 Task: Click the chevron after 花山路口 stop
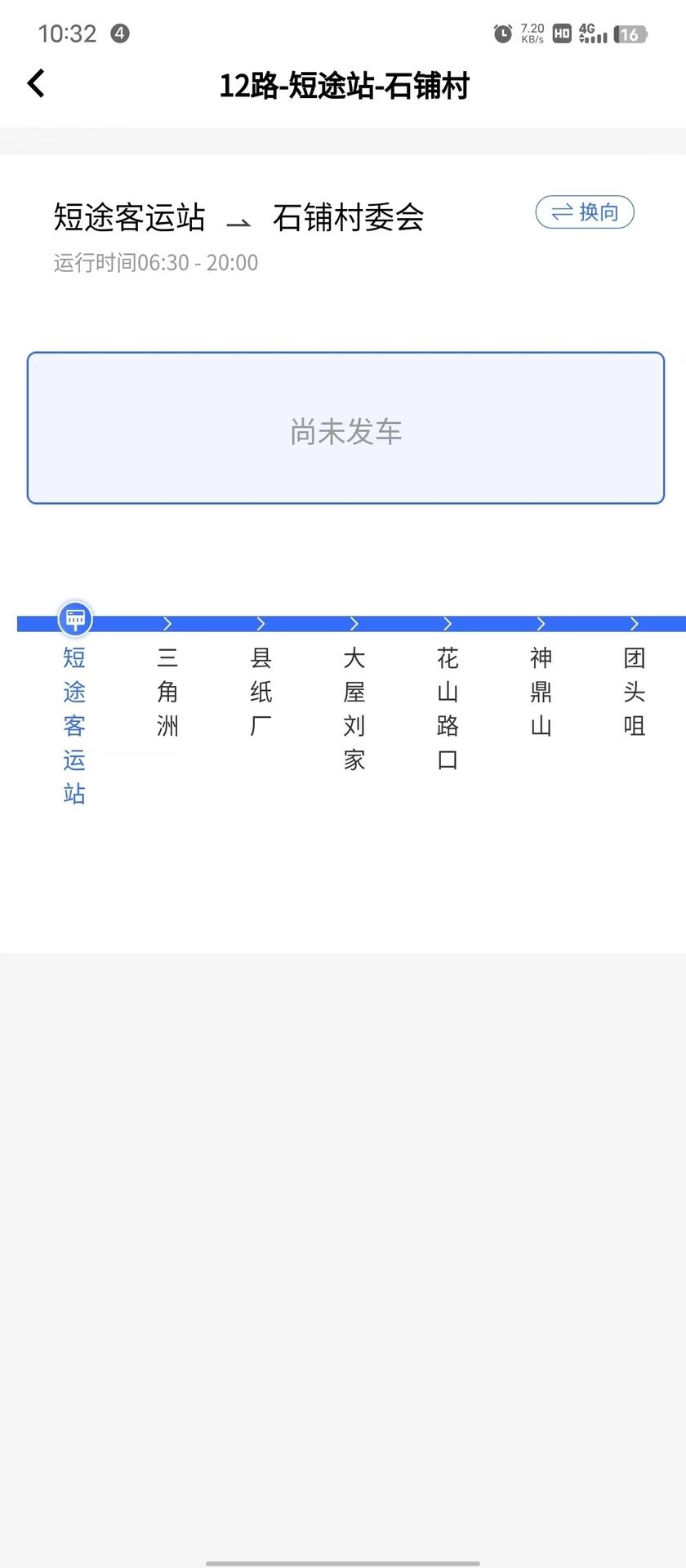click(x=541, y=623)
